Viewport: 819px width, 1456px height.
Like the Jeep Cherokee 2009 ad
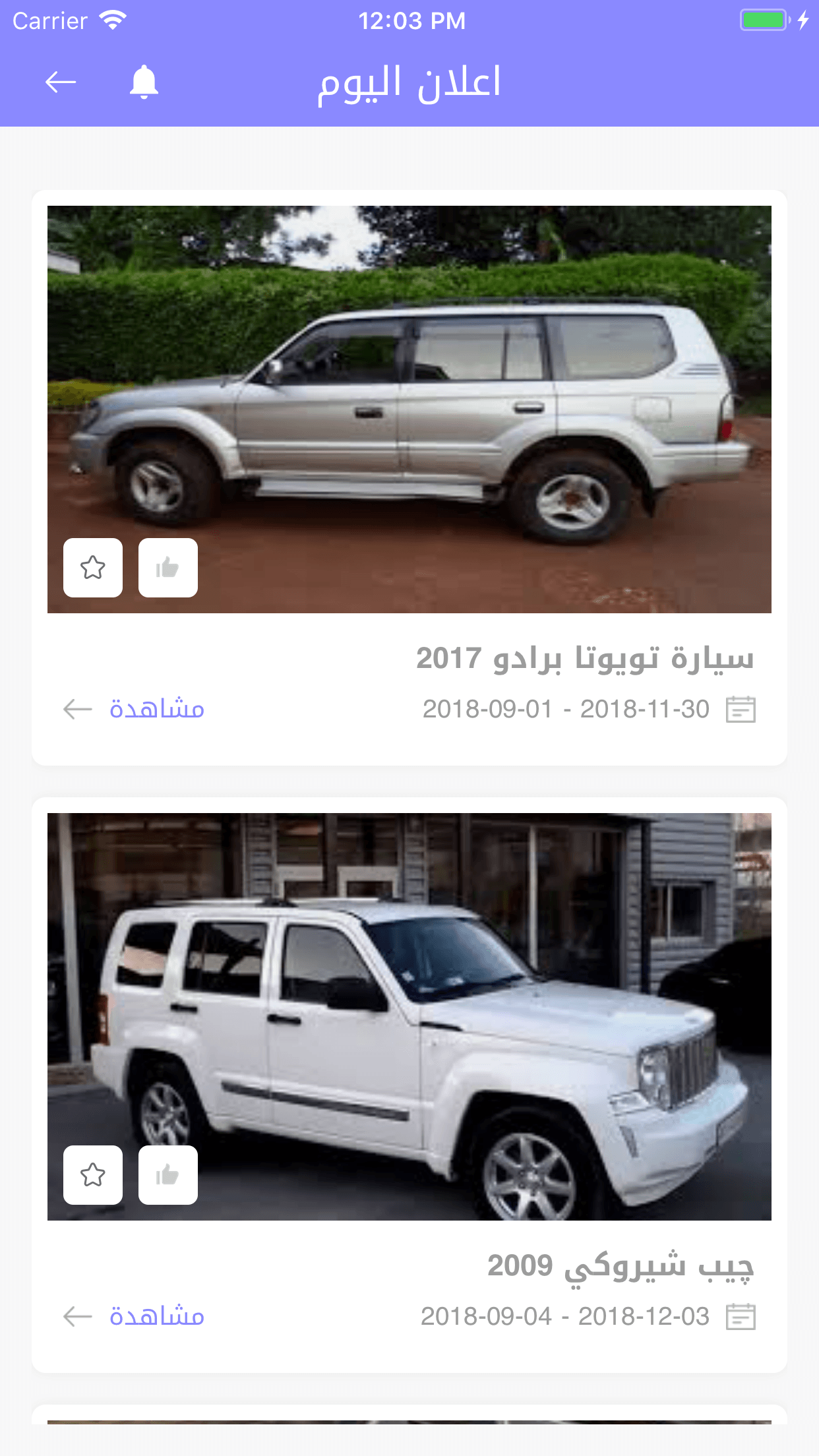pyautogui.click(x=168, y=1175)
